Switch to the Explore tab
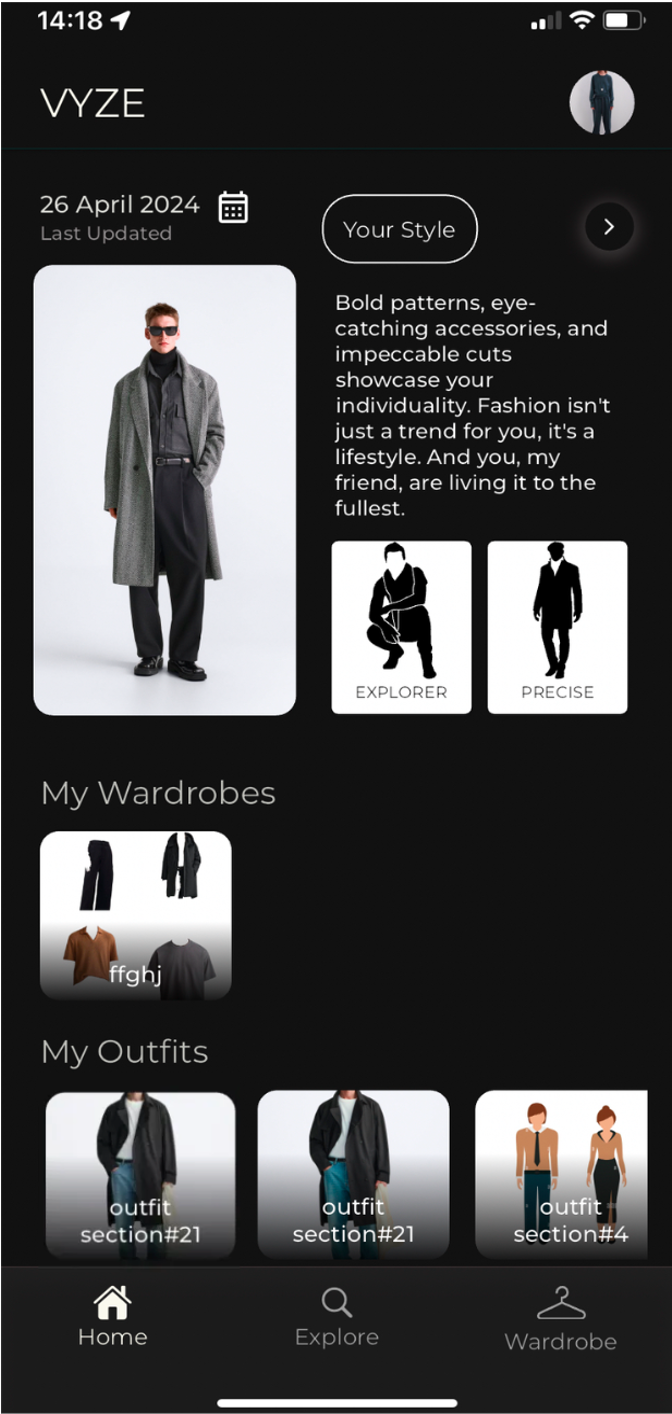672x1414 pixels. click(x=336, y=1318)
